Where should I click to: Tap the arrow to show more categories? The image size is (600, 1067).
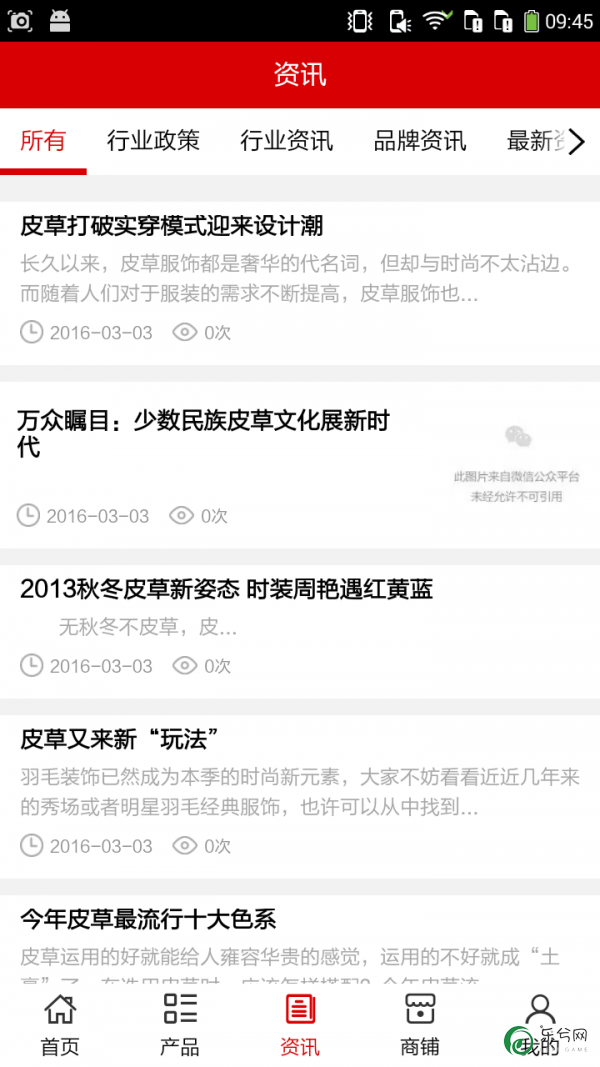point(577,142)
